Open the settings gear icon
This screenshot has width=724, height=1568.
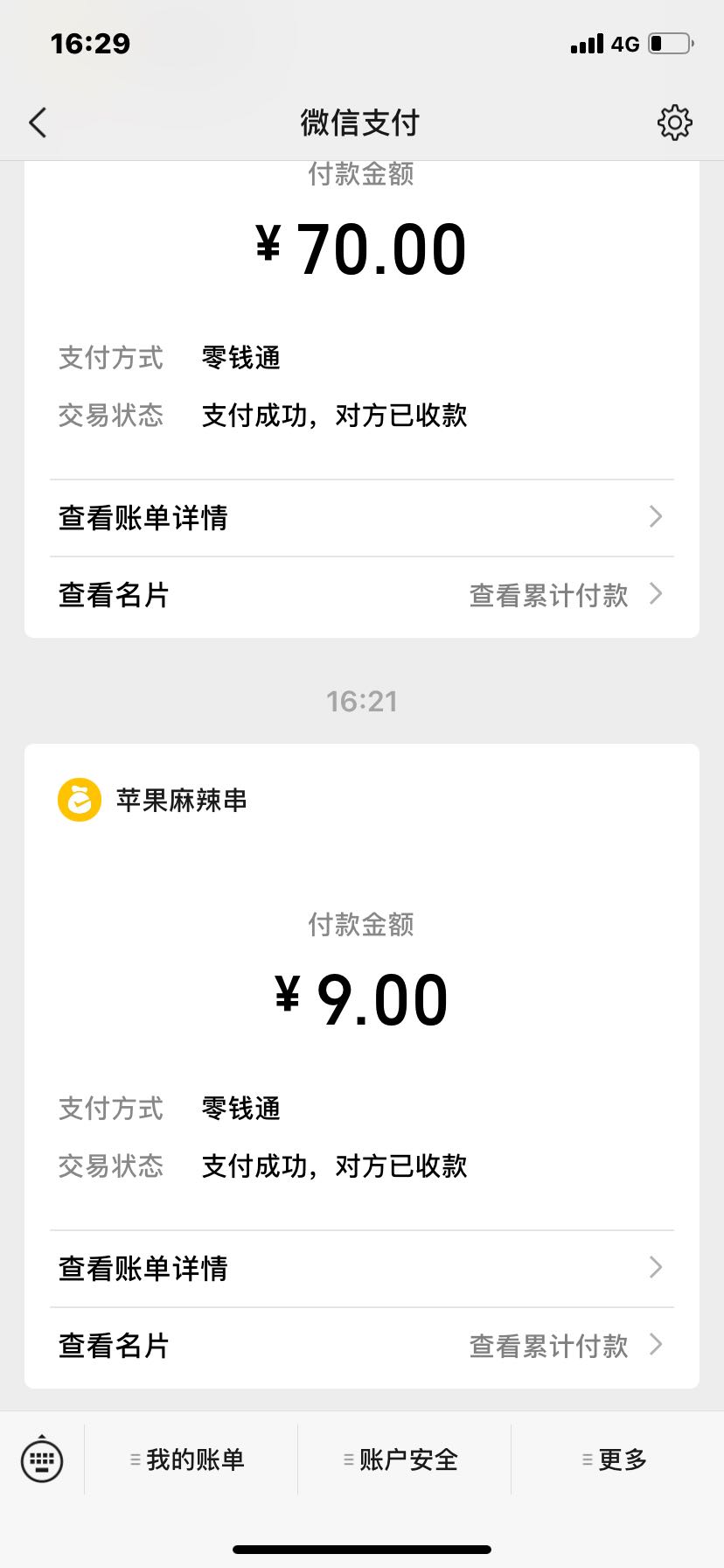coord(674,122)
